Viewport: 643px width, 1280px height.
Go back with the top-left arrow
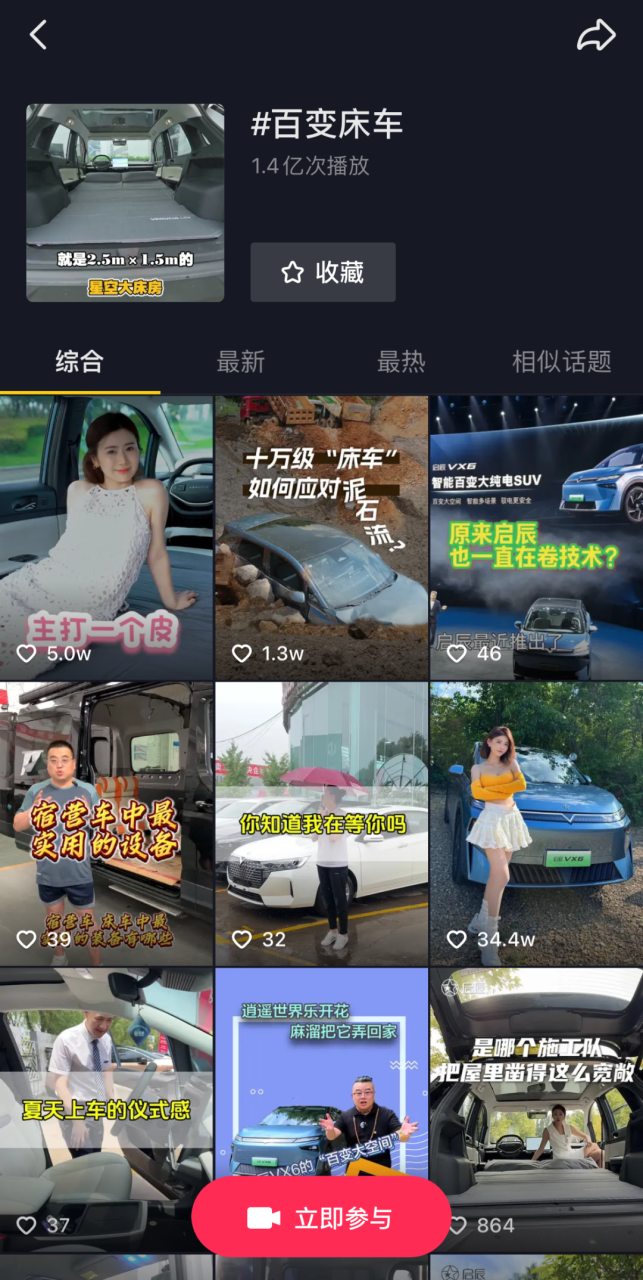coord(38,36)
